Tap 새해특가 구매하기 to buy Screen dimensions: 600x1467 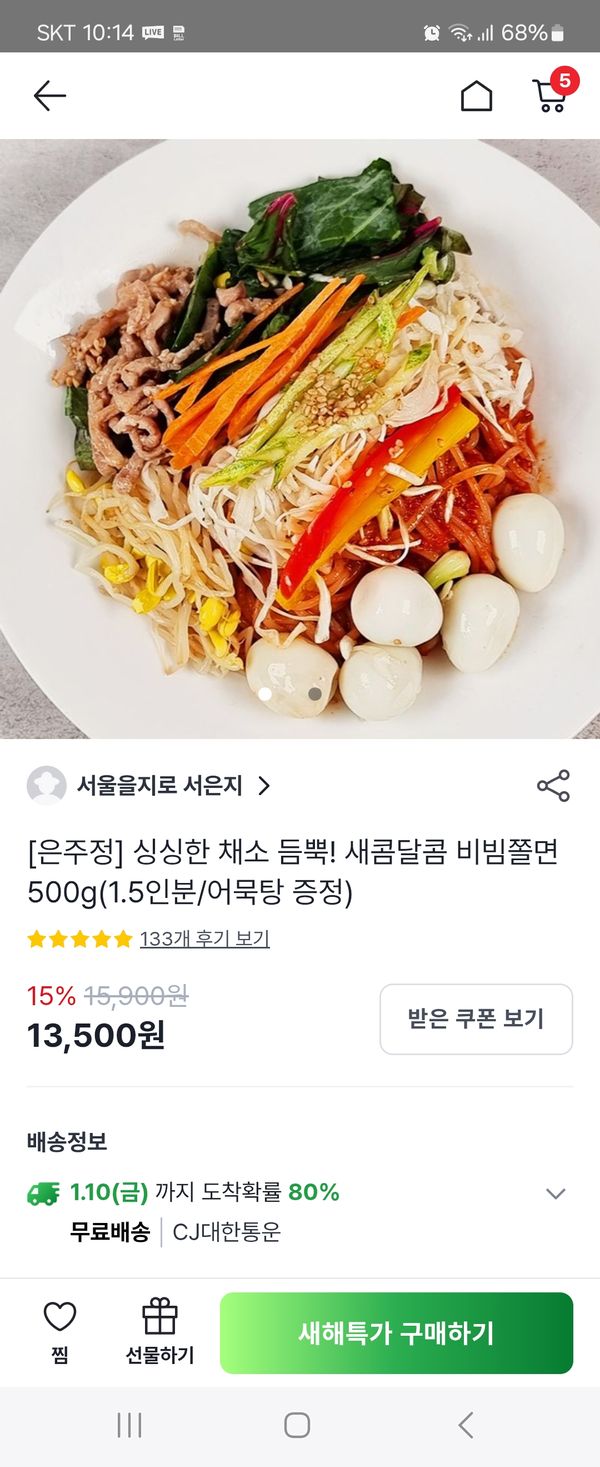tap(396, 1333)
